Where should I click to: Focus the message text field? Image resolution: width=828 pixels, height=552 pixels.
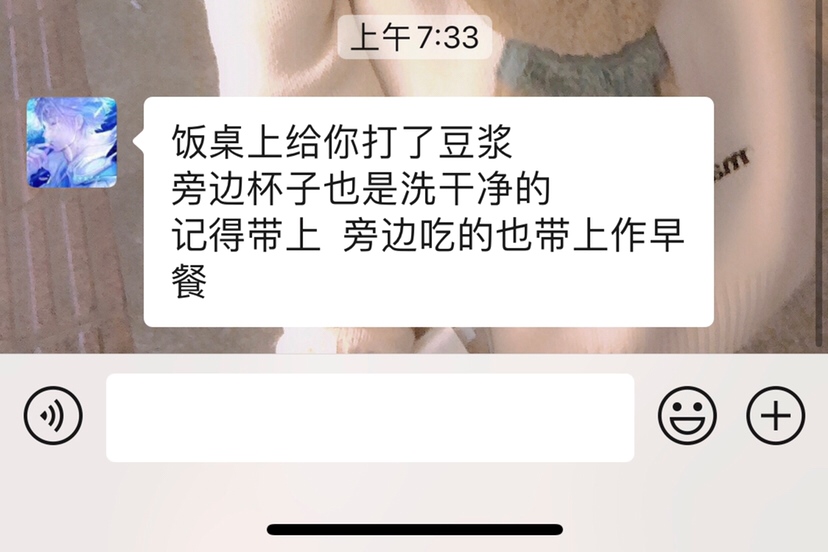[370, 418]
